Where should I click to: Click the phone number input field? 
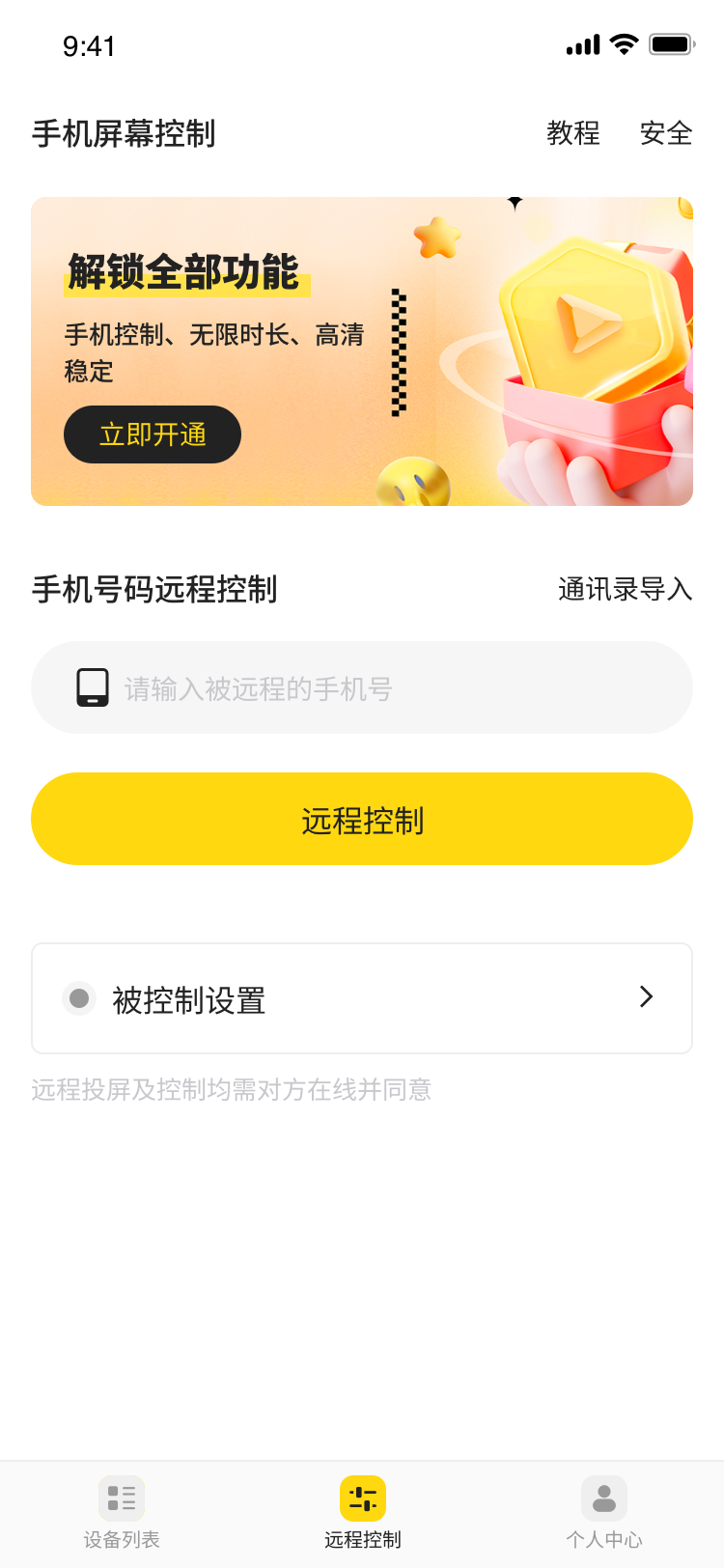[362, 687]
